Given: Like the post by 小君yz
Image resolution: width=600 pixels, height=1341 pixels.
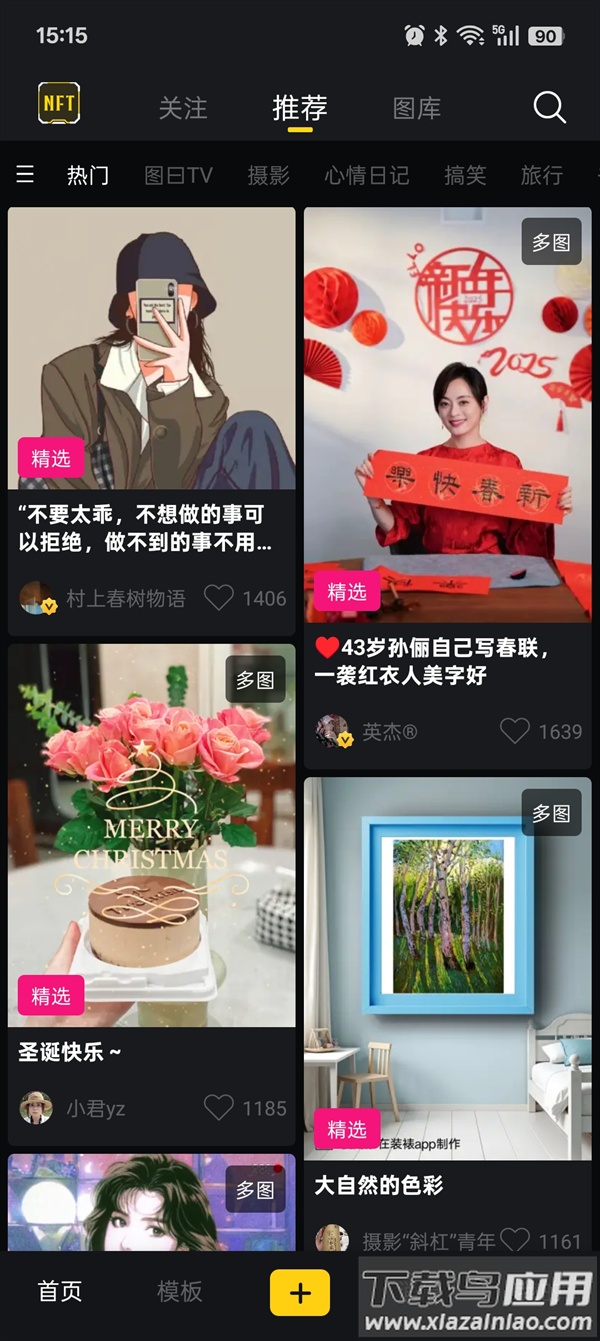Looking at the screenshot, I should (x=219, y=1108).
